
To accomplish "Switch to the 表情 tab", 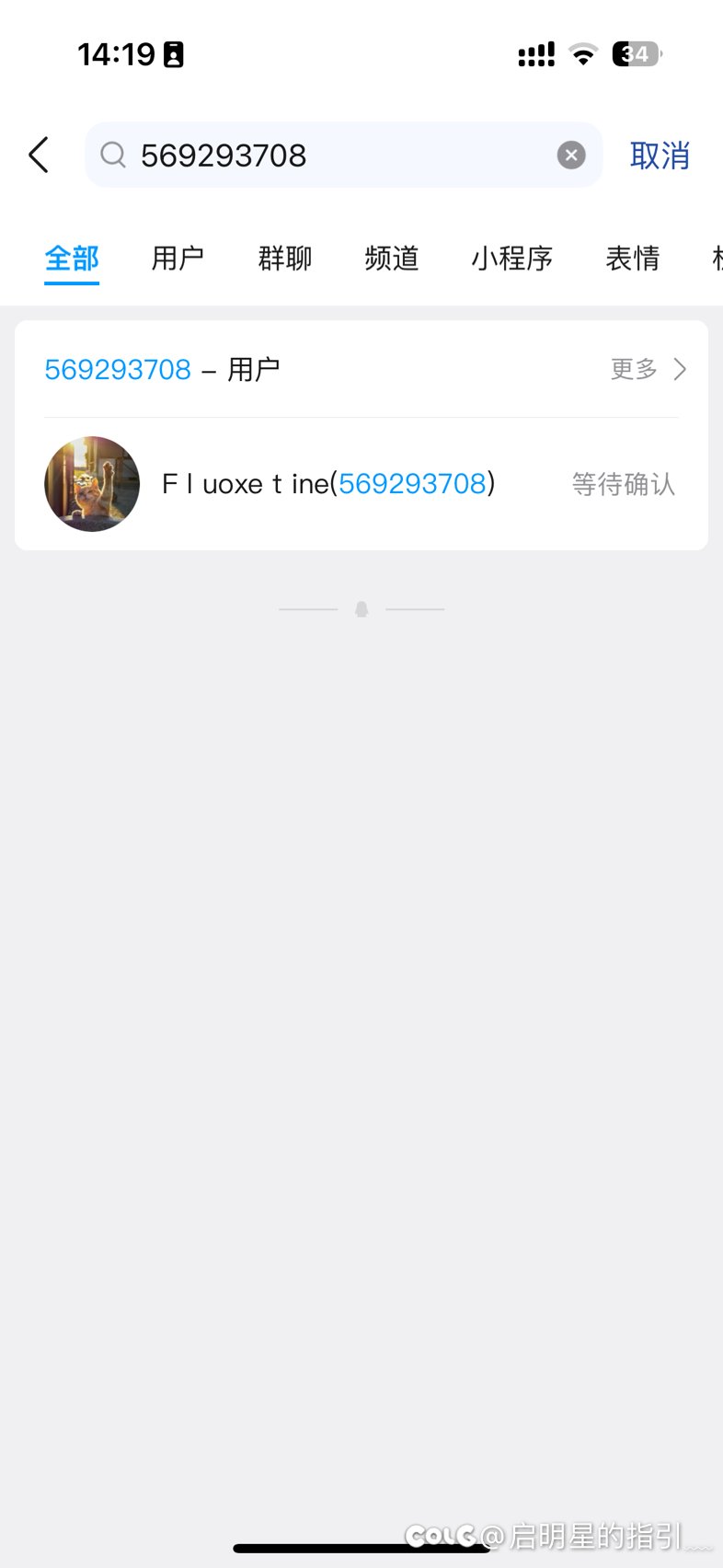I will coord(632,259).
